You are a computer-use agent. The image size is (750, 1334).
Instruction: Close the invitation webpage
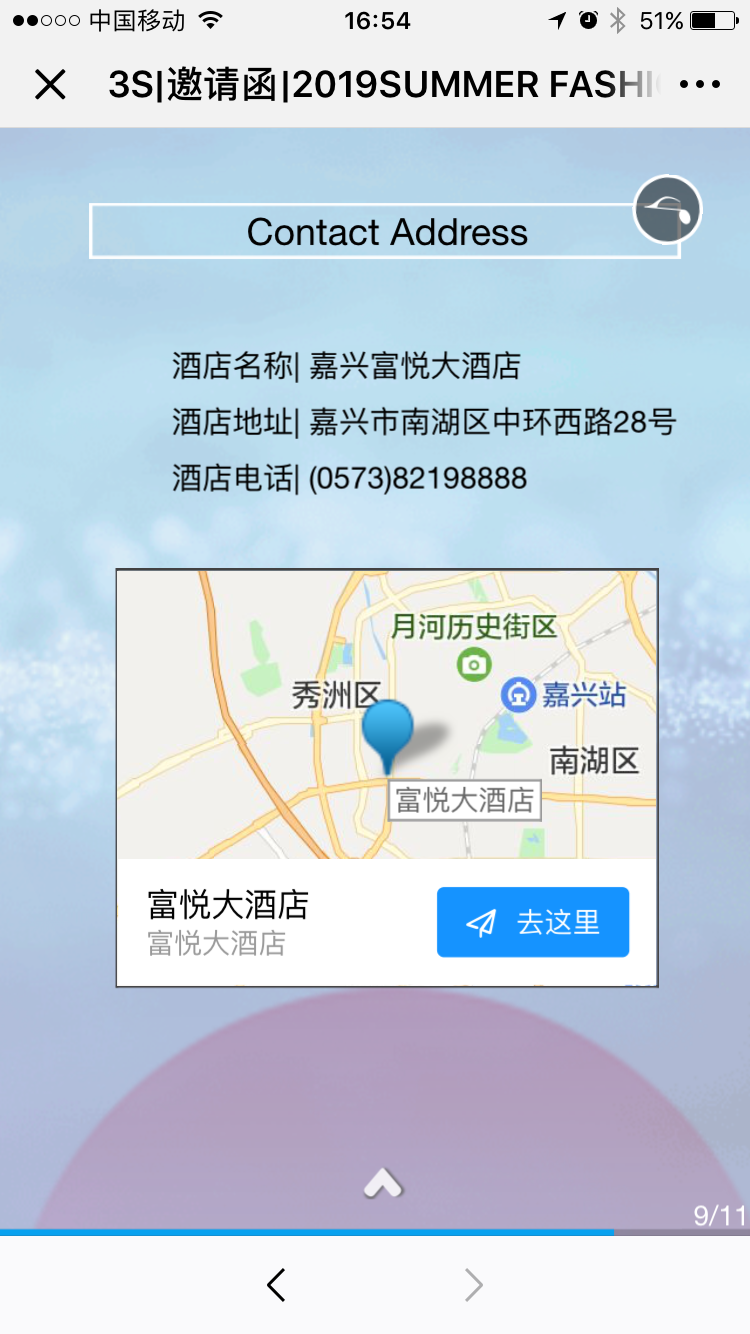50,85
